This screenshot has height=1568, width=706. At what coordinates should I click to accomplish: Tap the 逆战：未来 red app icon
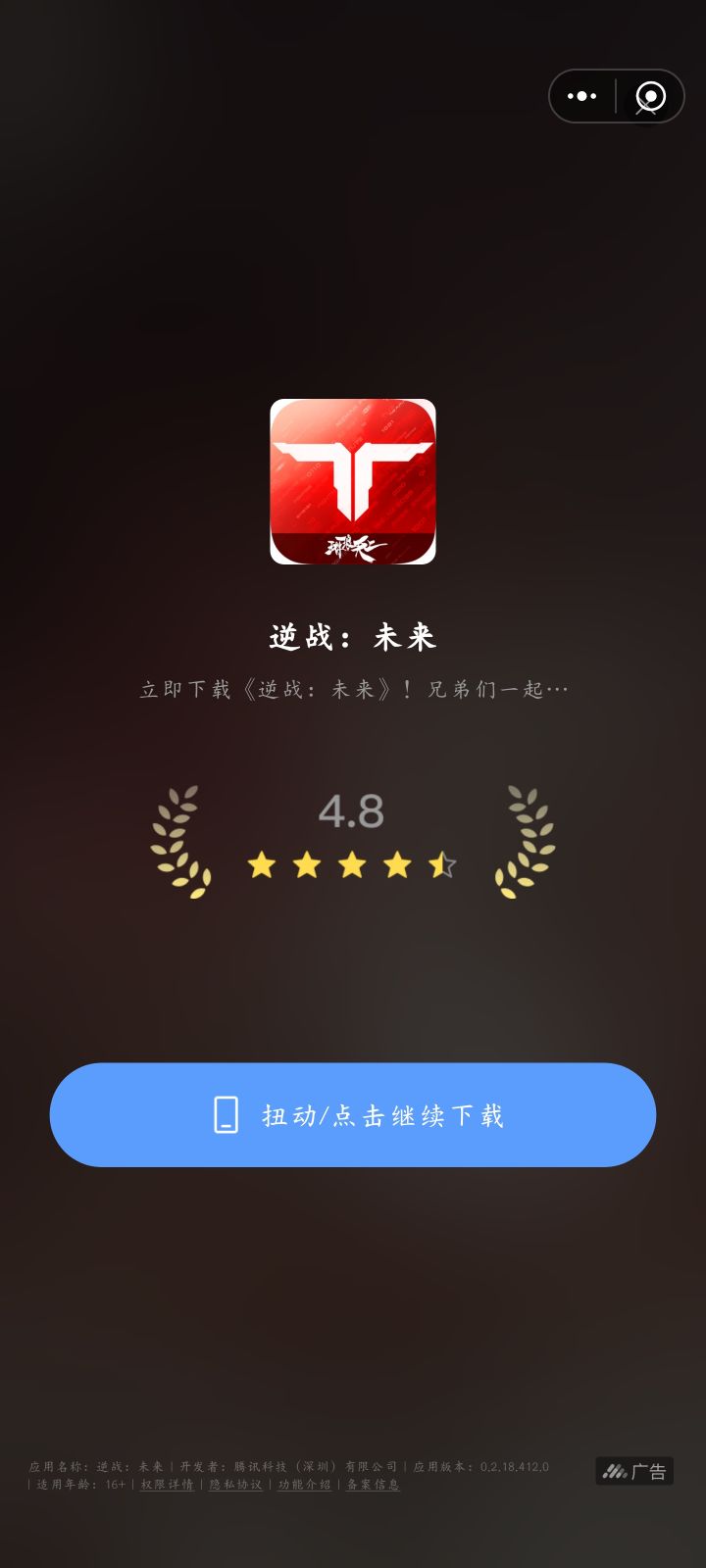[x=353, y=482]
